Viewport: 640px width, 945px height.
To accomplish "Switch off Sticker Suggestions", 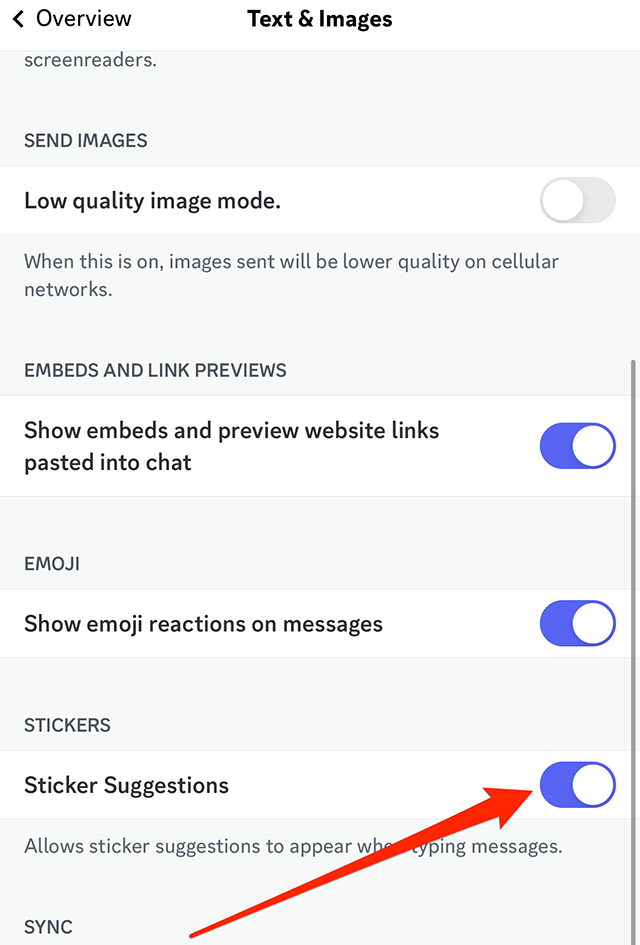I will (577, 785).
